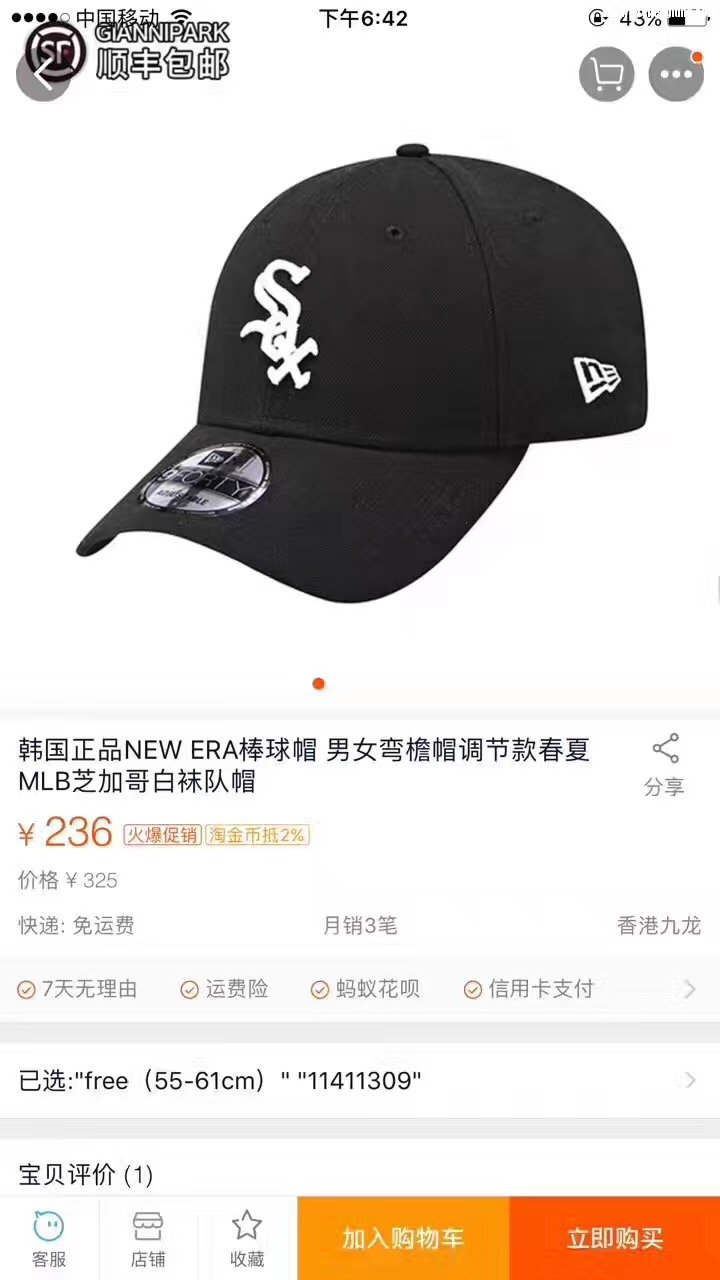Share this product via 分享
The image size is (720, 1280).
point(664,765)
